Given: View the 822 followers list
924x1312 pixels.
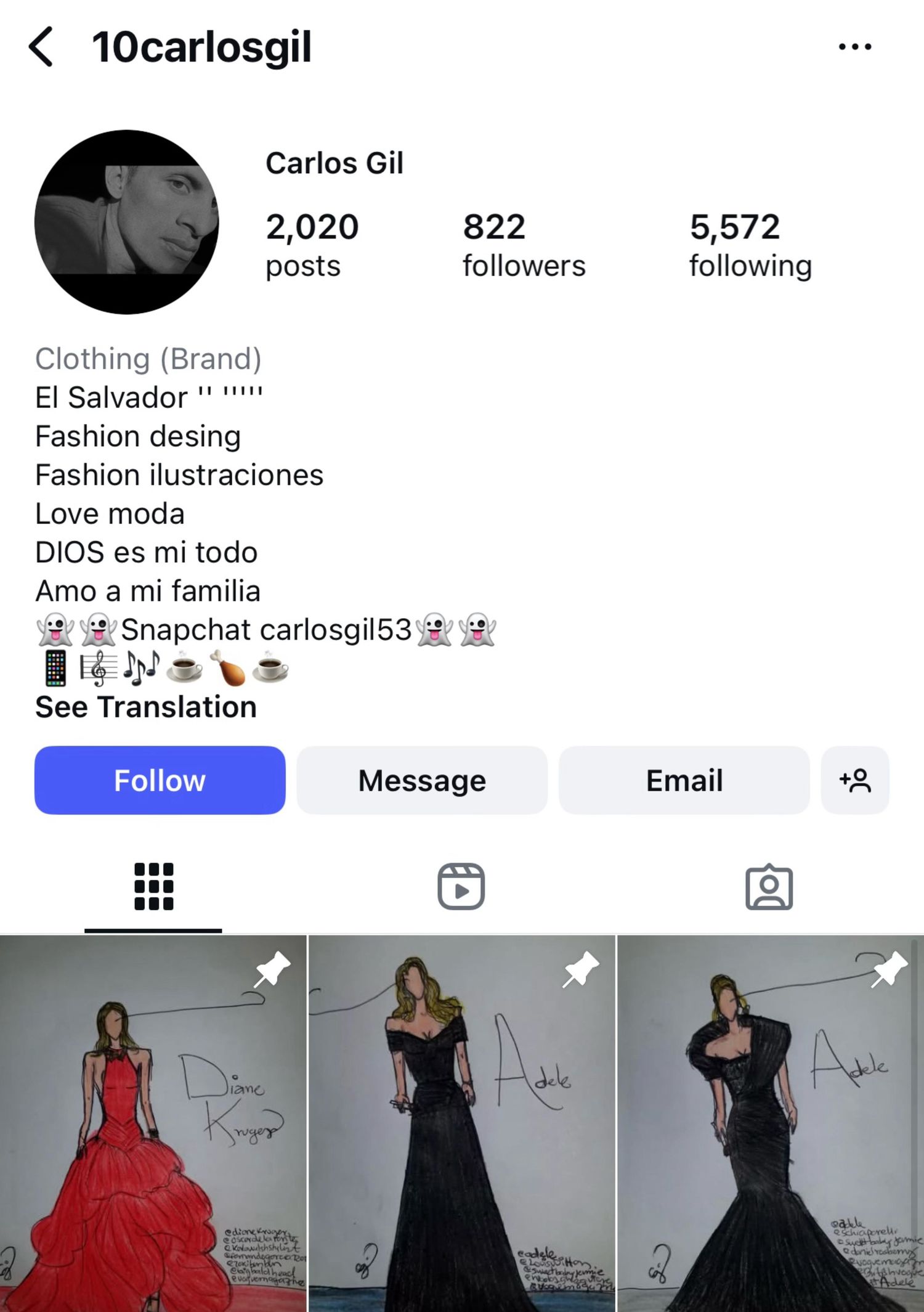Looking at the screenshot, I should [524, 245].
